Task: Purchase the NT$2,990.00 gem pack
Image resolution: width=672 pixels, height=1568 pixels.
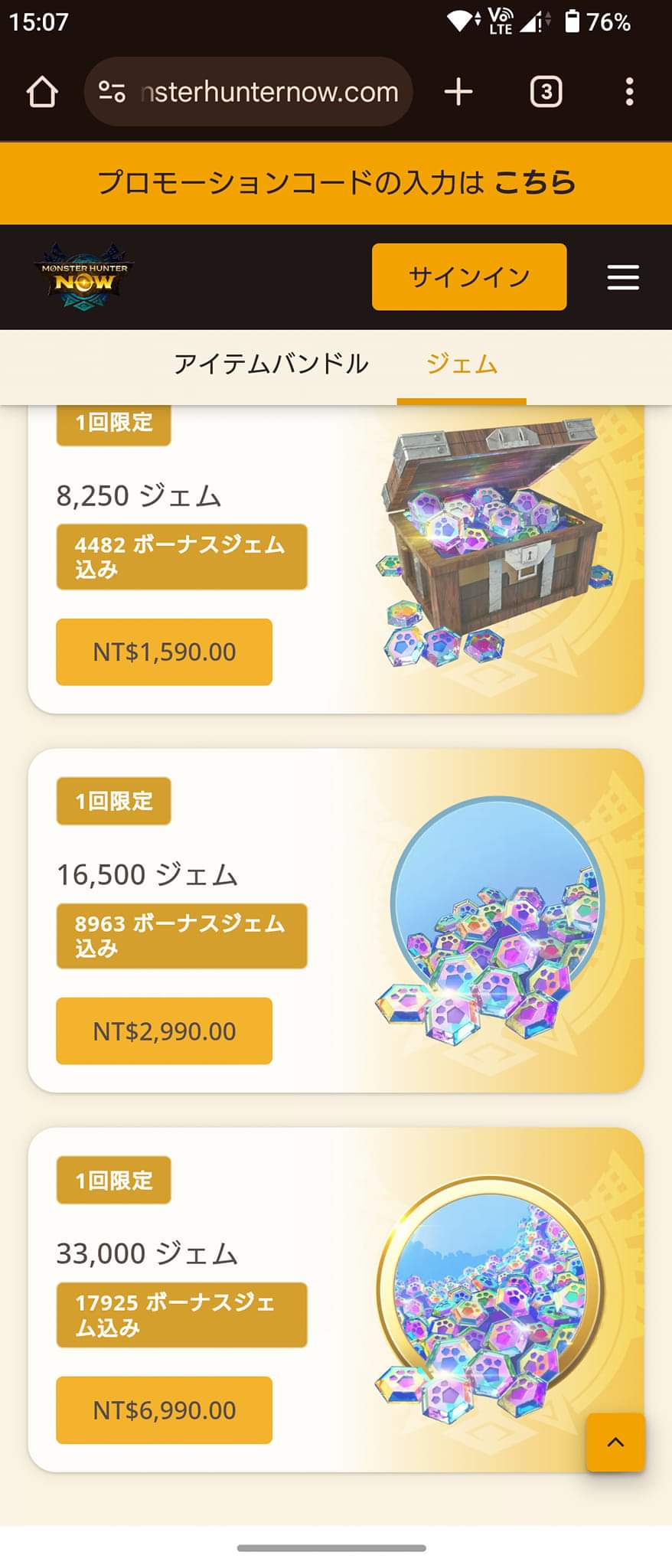Action: click(x=164, y=1031)
